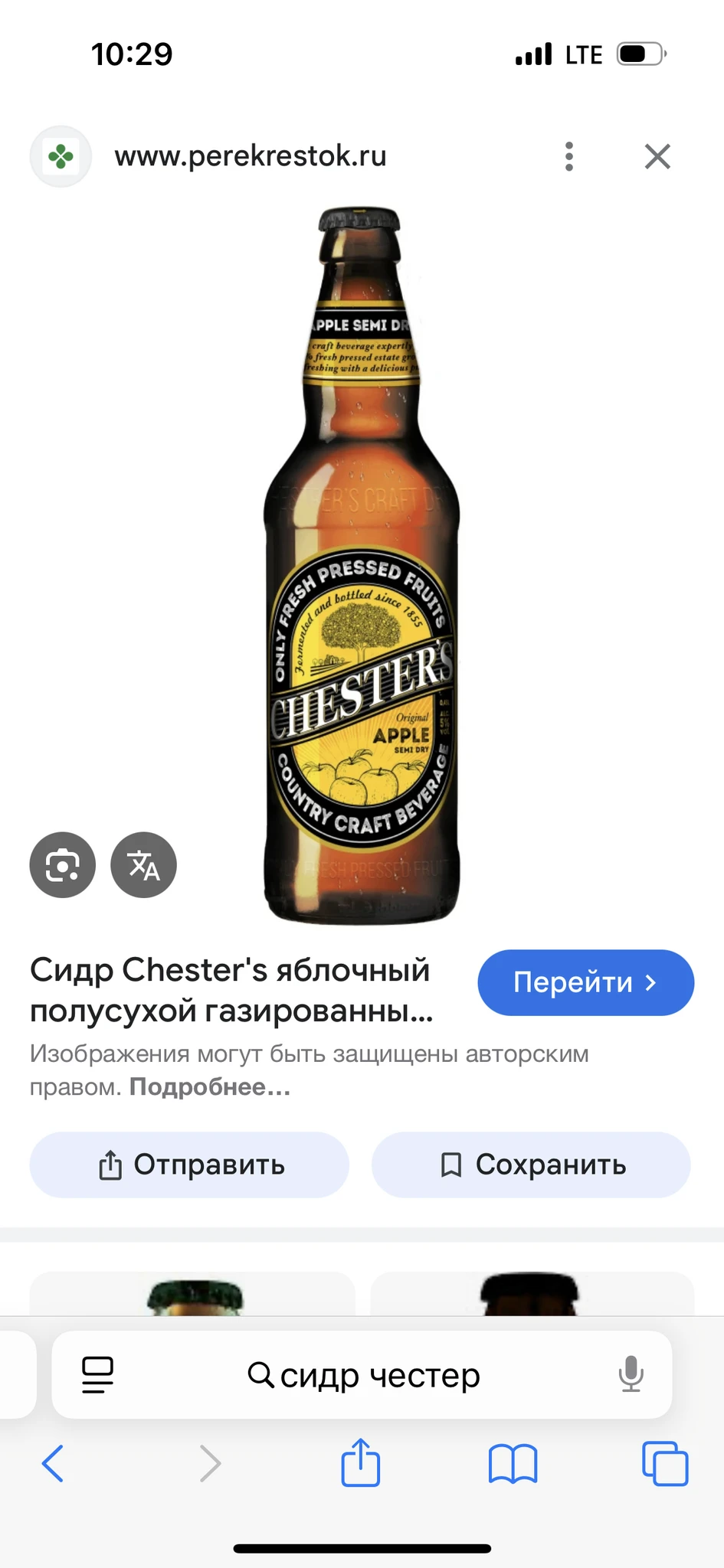The width and height of the screenshot is (724, 1568).
Task: Open the Safari share sheet
Action: (x=360, y=1463)
